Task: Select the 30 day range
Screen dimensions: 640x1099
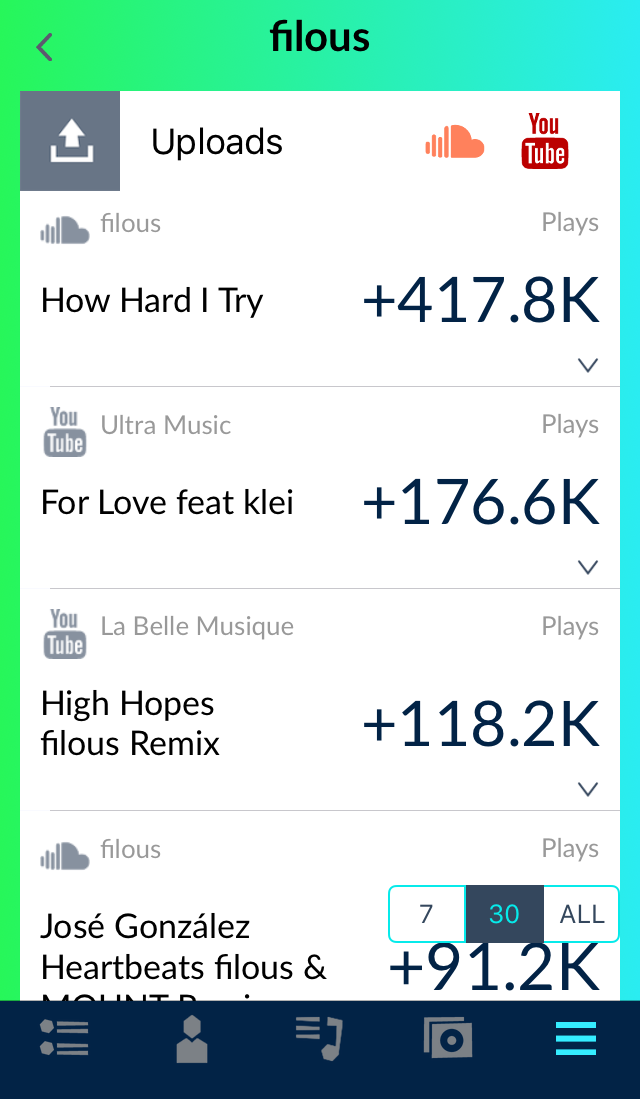Action: pyautogui.click(x=504, y=914)
